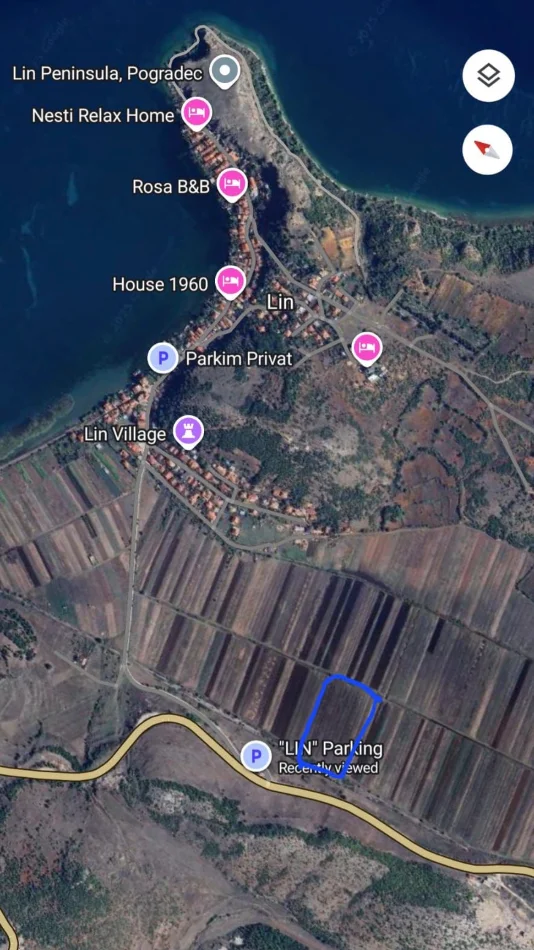Viewport: 534px width, 950px height.
Task: Open the Nesti Relax Home lodging pin
Action: click(196, 113)
